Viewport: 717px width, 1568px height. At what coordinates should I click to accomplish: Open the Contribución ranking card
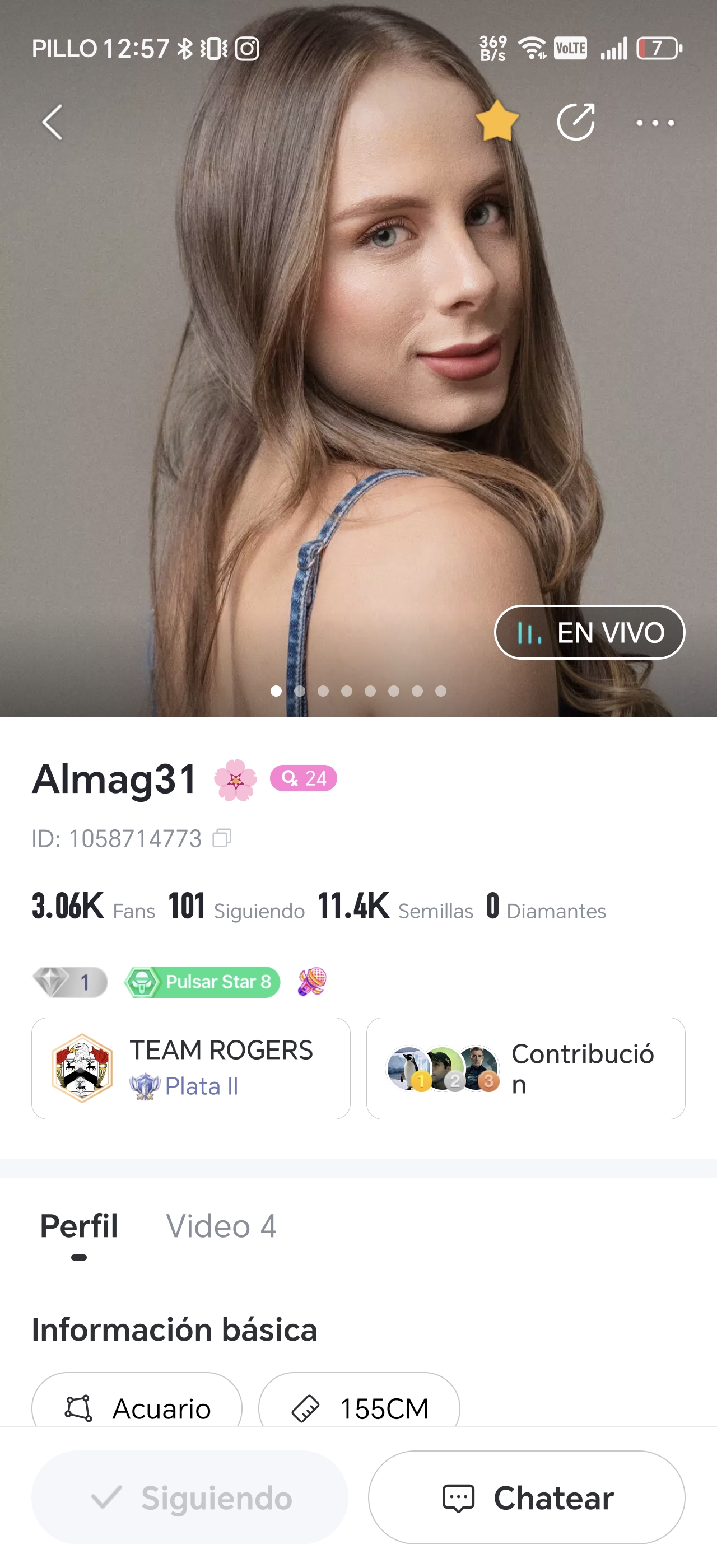(526, 1068)
